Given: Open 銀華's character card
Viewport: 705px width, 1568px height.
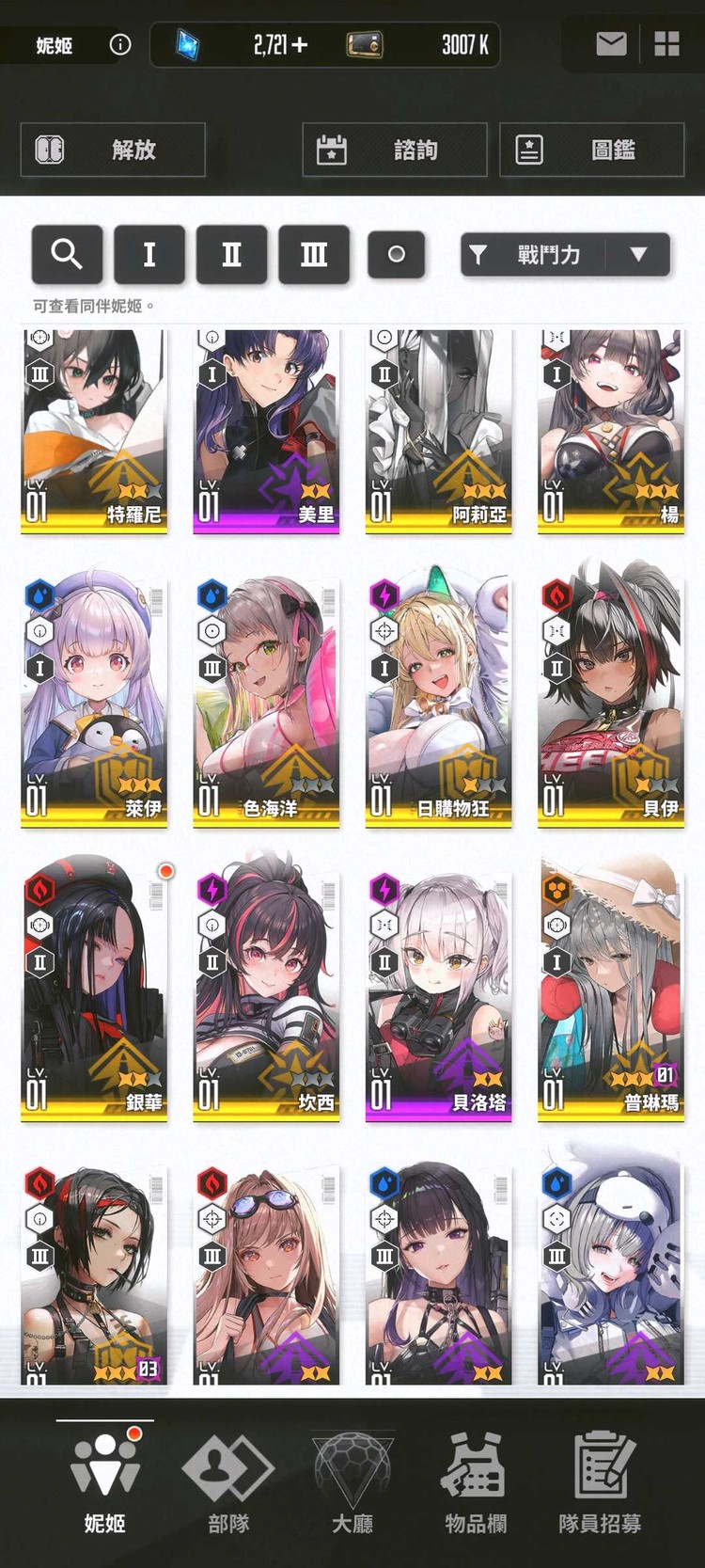Looking at the screenshot, I should coord(94,992).
